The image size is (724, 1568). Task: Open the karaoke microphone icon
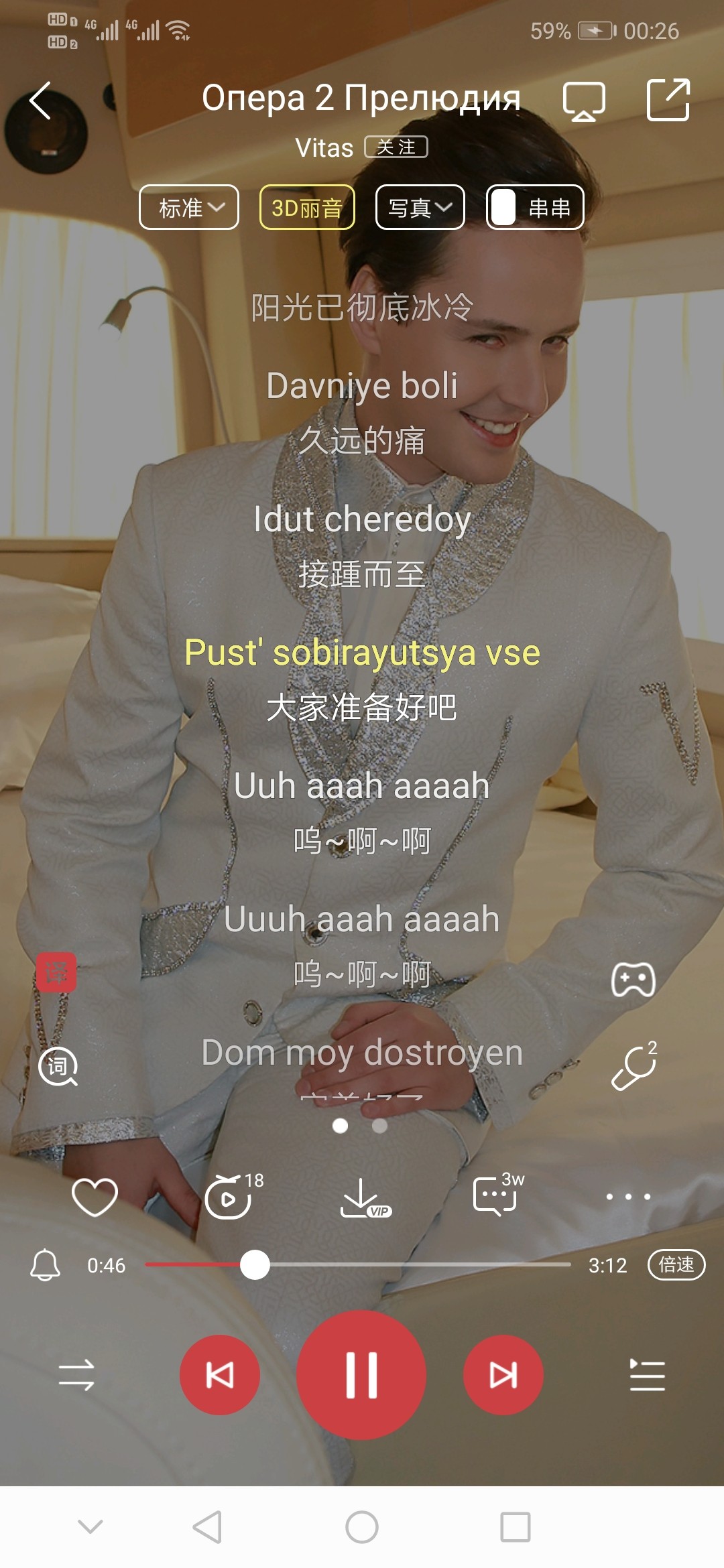(633, 1067)
